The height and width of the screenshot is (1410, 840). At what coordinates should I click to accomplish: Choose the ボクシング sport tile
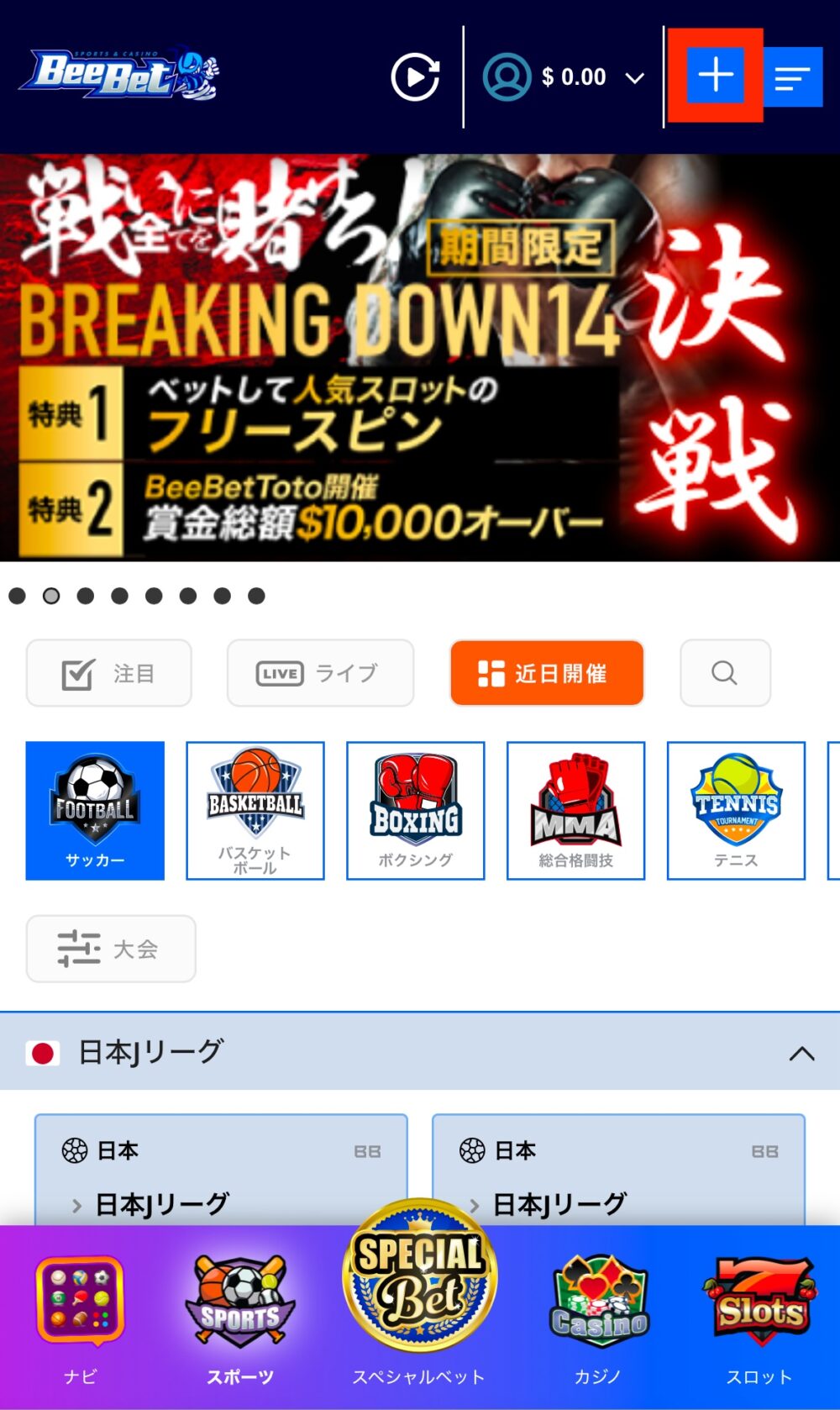click(x=416, y=811)
